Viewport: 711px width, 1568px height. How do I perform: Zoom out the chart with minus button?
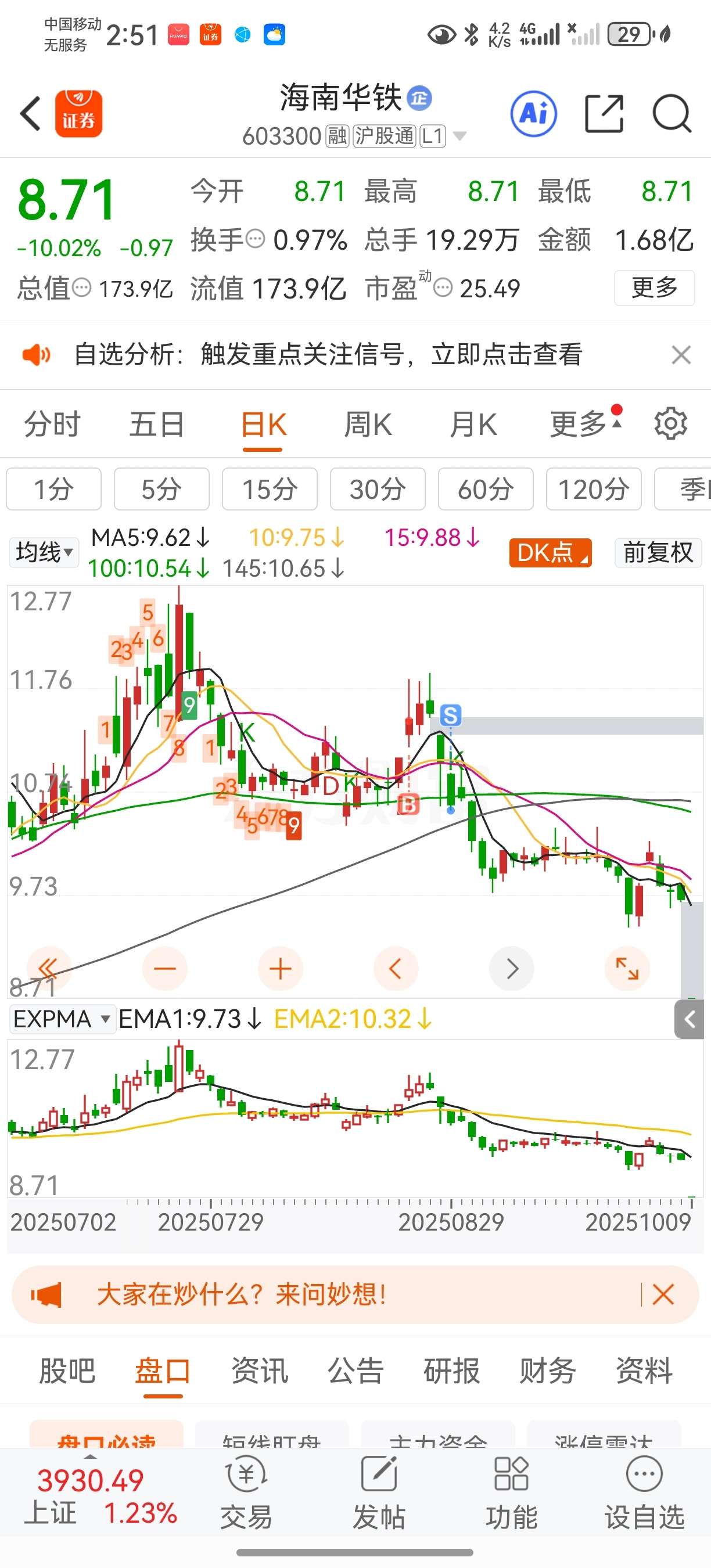(x=164, y=969)
